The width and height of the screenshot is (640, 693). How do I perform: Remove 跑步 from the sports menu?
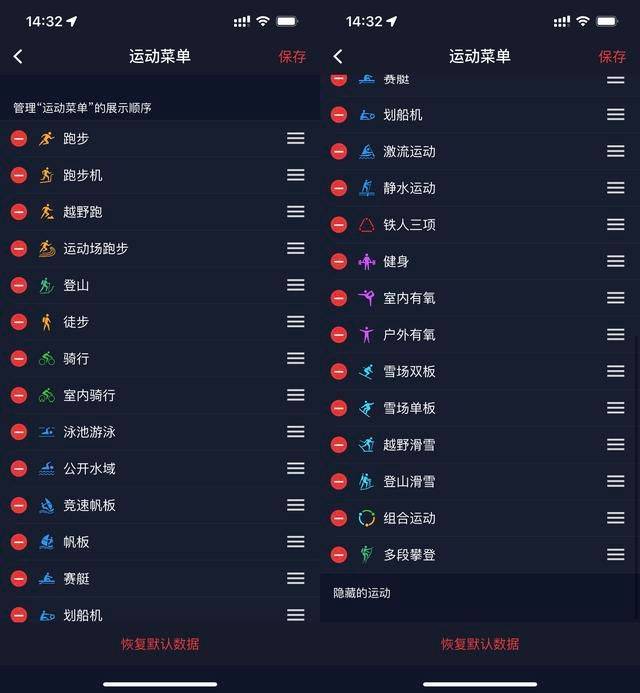click(19, 139)
